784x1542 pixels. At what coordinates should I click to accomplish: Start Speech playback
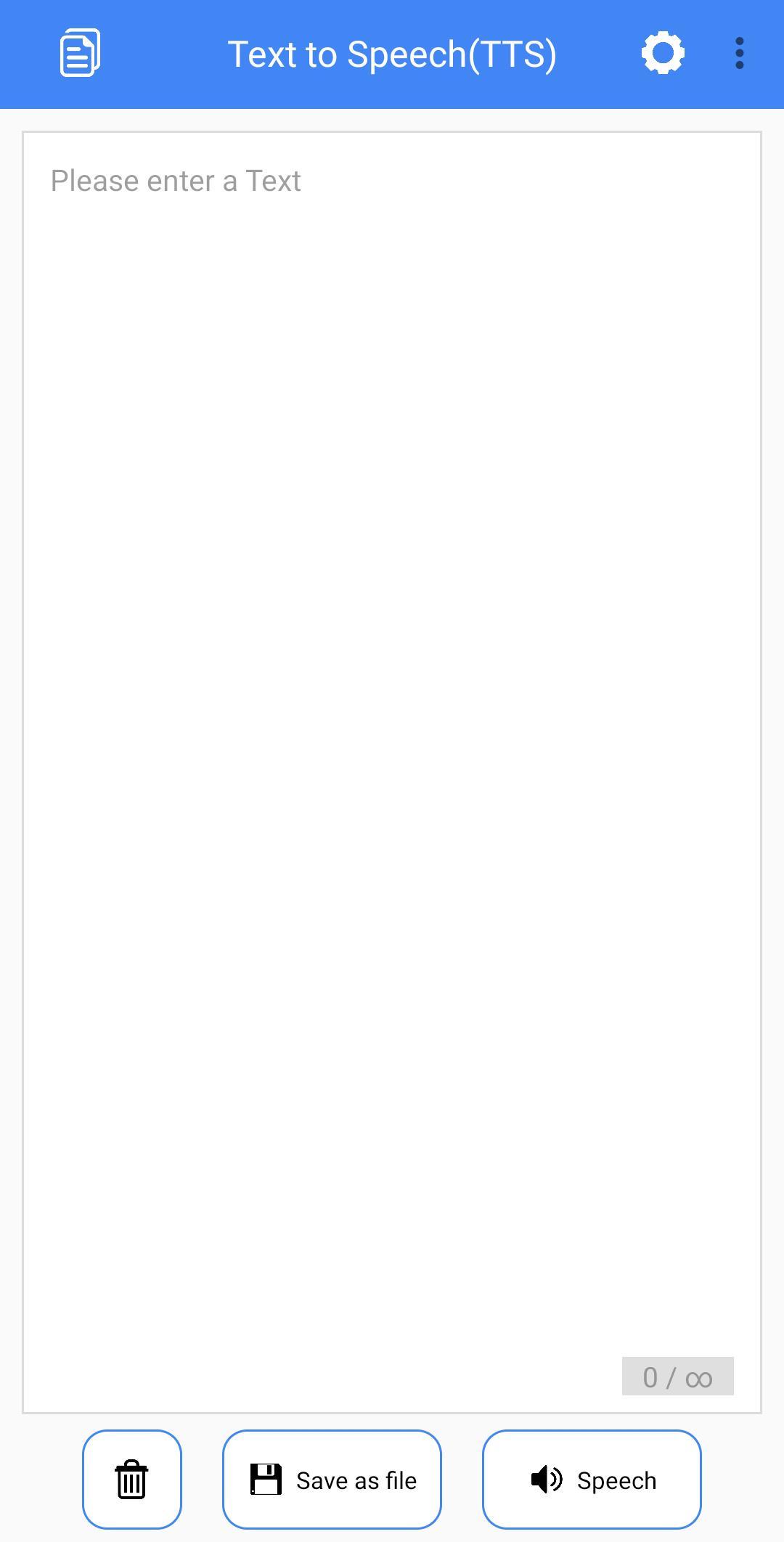pyautogui.click(x=592, y=1480)
